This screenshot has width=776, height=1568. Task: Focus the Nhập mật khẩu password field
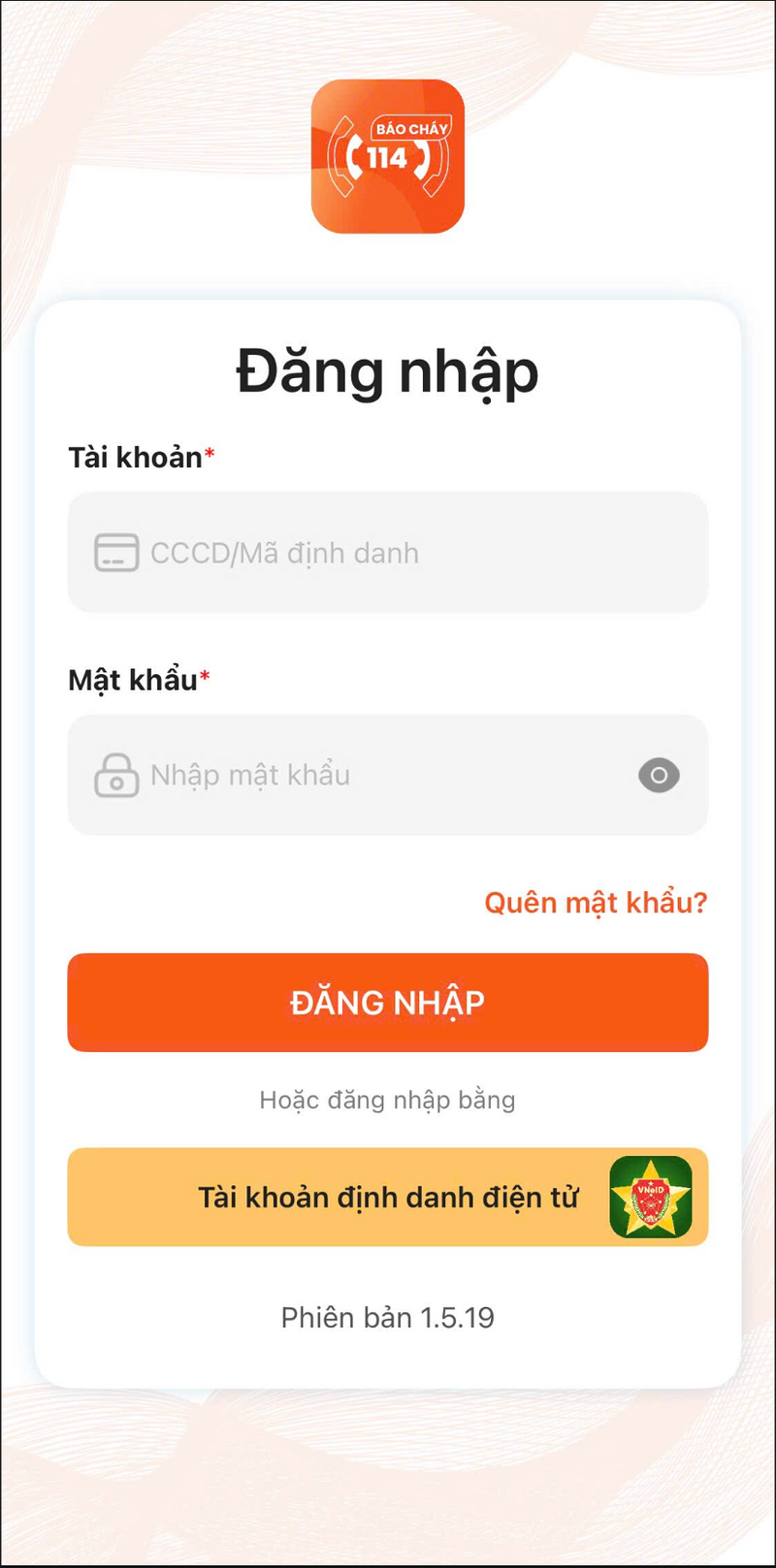pyautogui.click(x=369, y=775)
